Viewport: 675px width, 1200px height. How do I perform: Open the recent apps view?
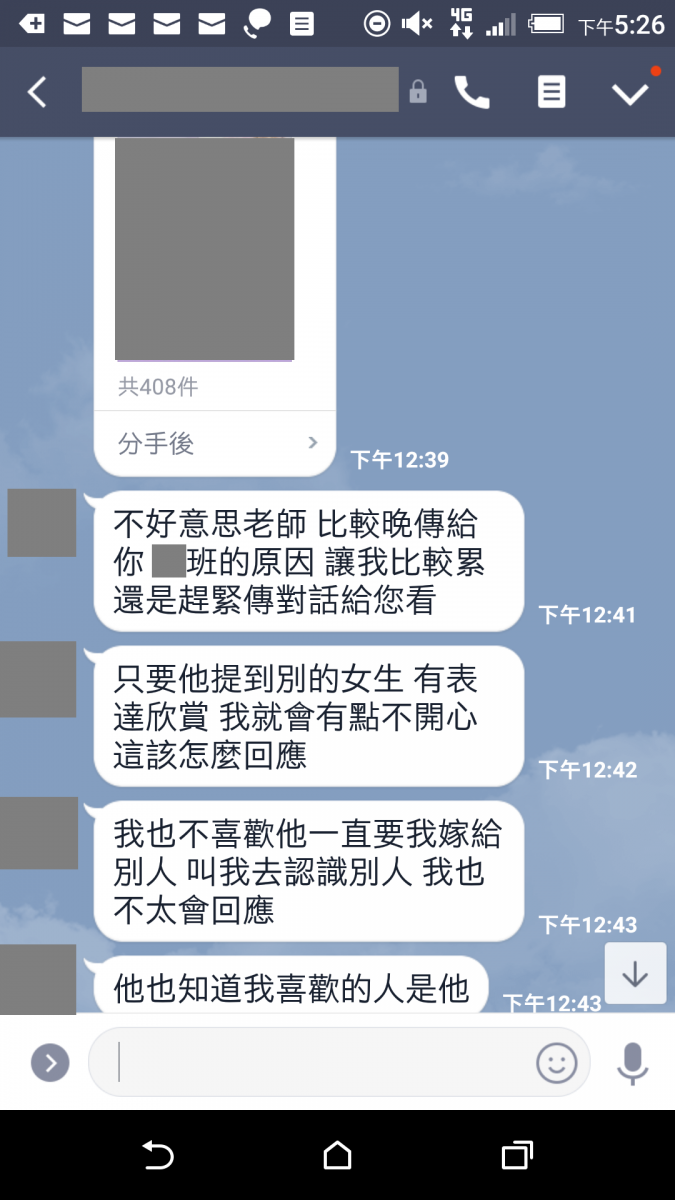coord(516,1156)
